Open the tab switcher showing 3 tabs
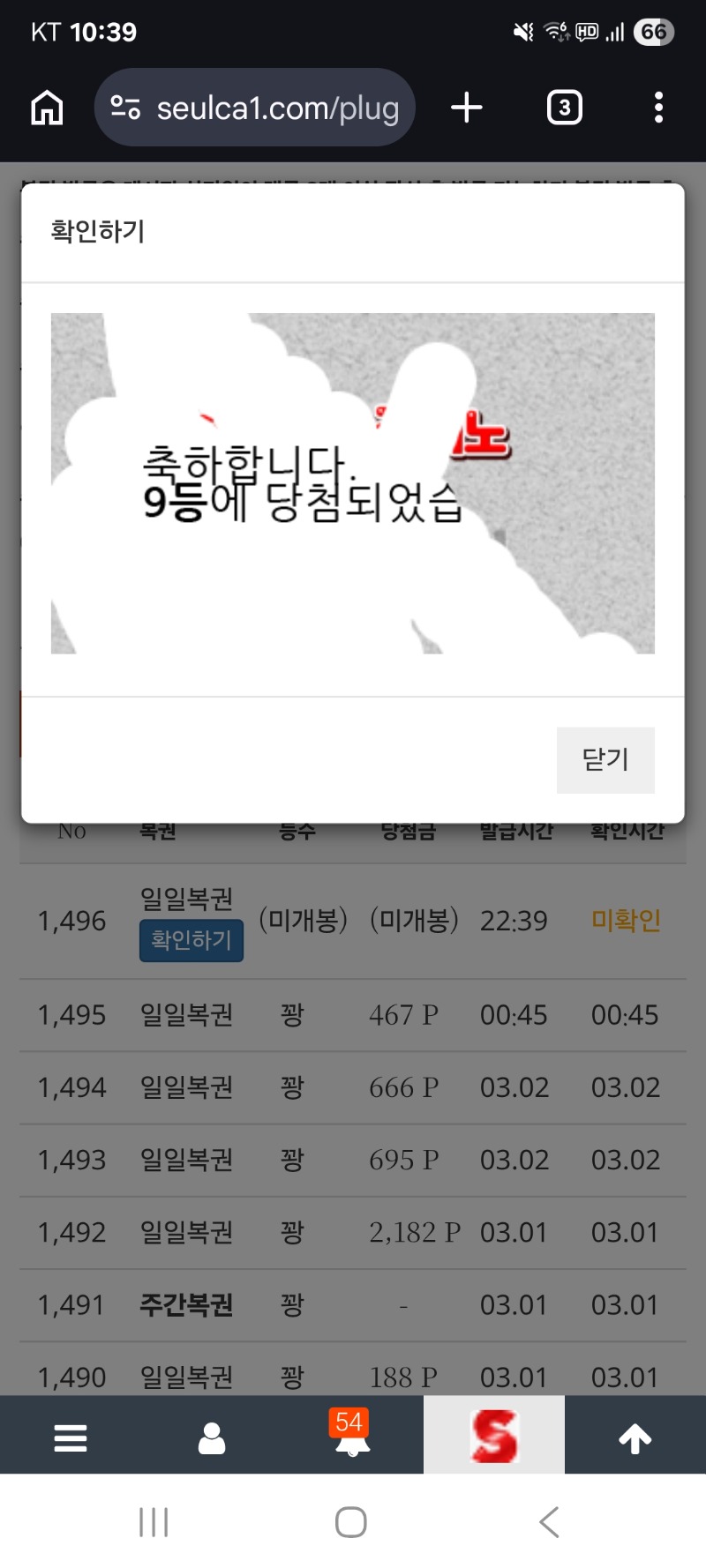The width and height of the screenshot is (706, 1568). click(x=564, y=108)
